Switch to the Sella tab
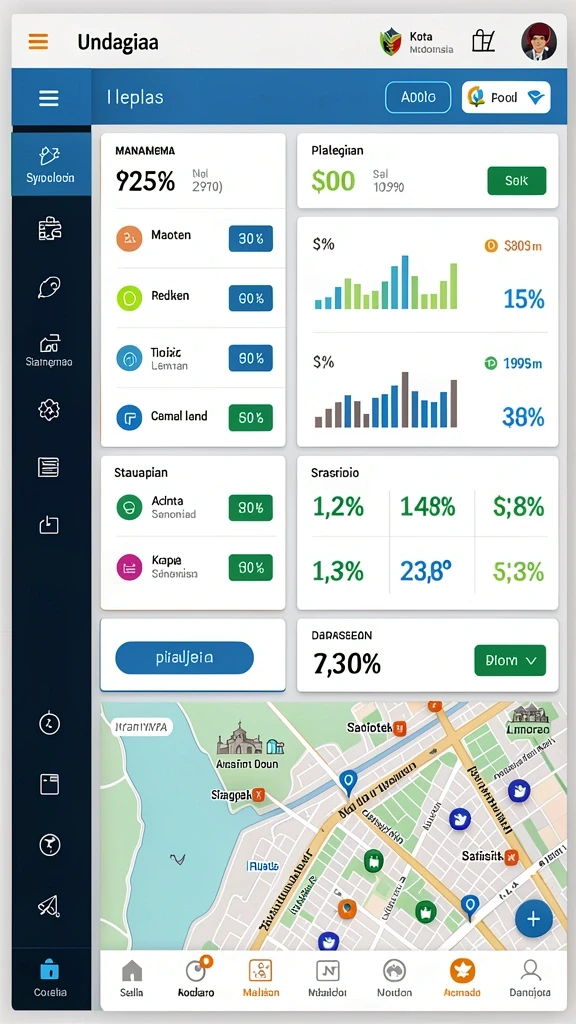 pos(132,979)
